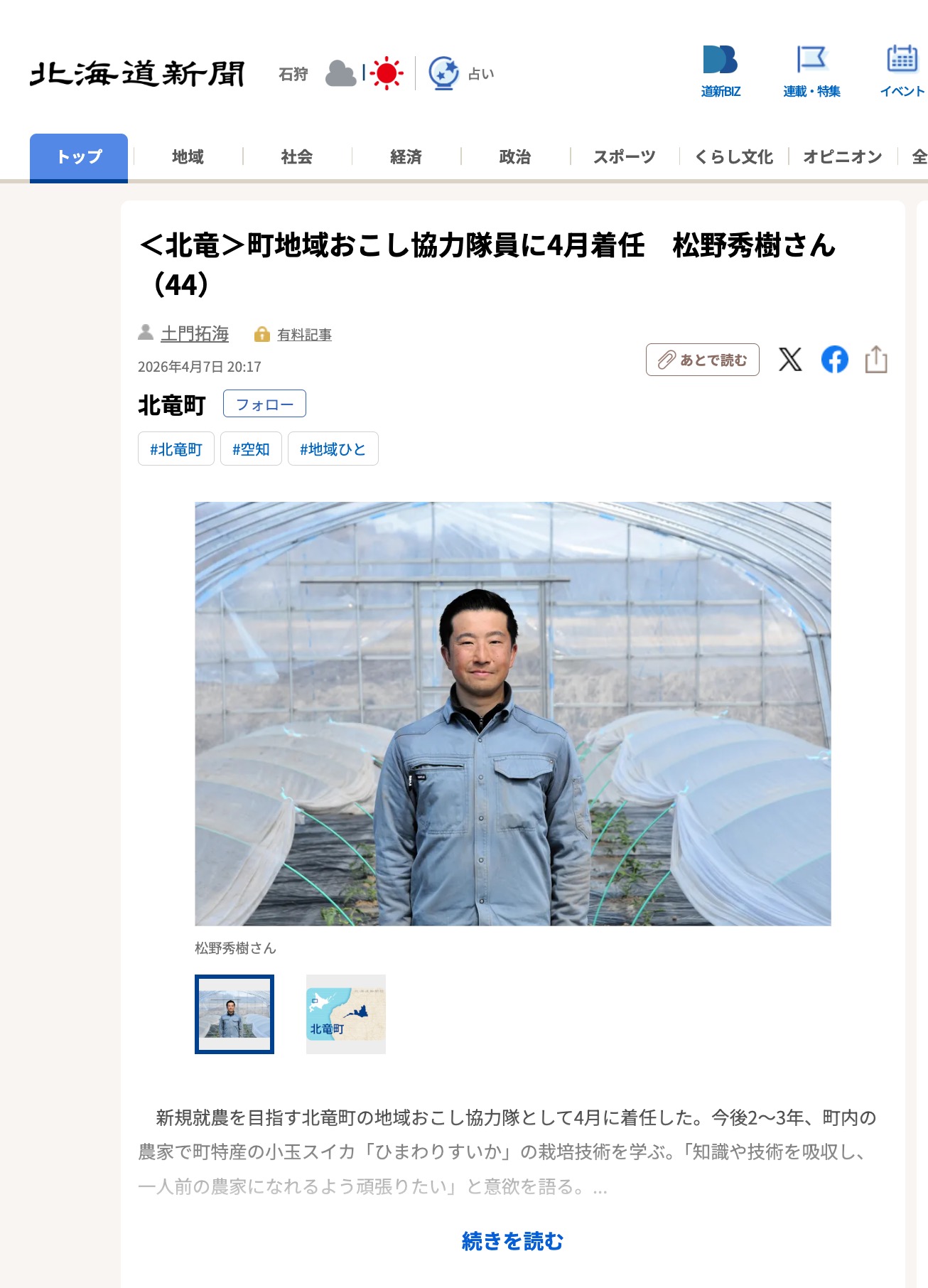This screenshot has height=1288, width=928.
Task: Open the author page 土門拓海
Action: coord(193,334)
